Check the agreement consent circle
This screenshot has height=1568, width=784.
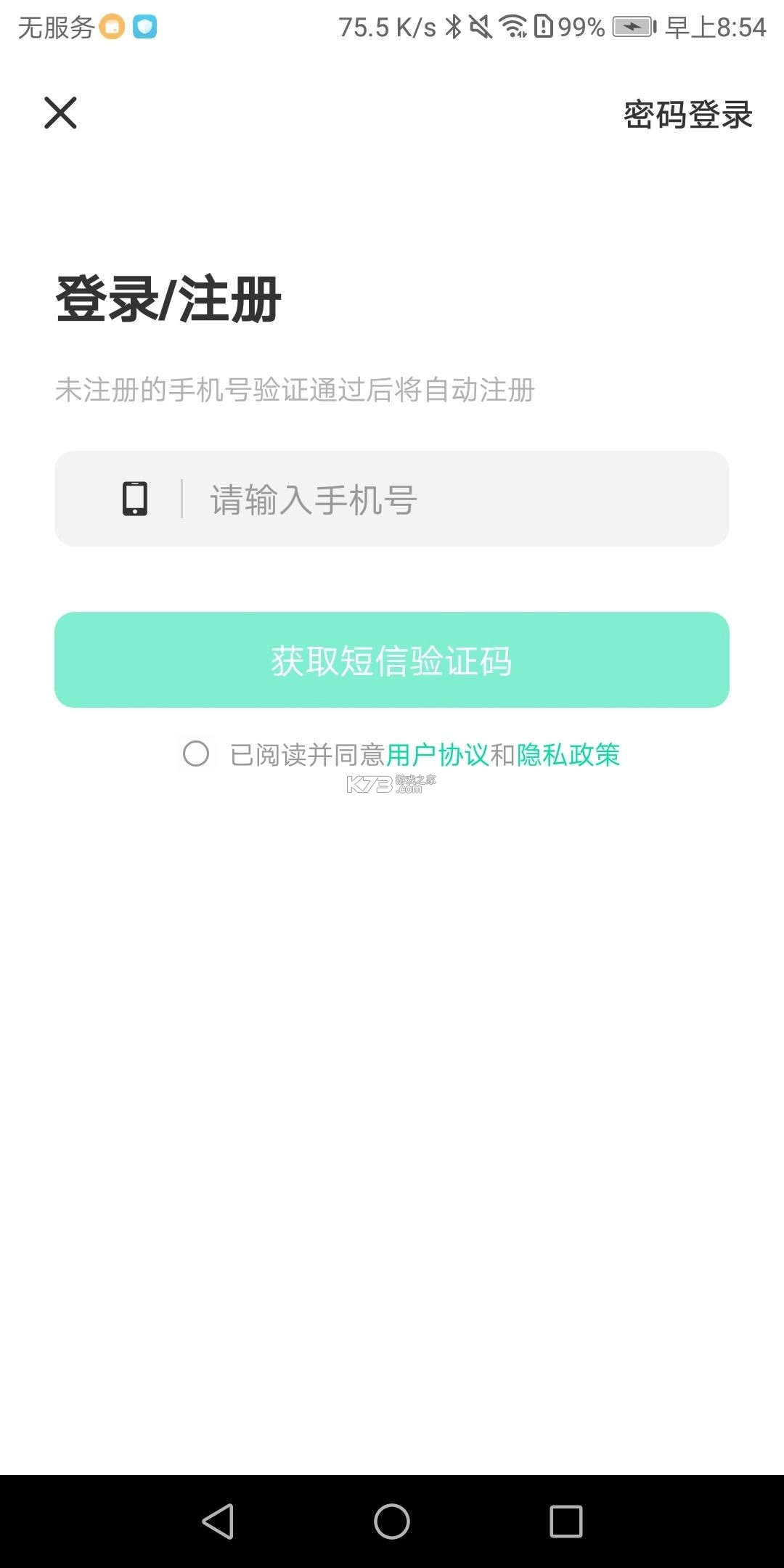[196, 754]
